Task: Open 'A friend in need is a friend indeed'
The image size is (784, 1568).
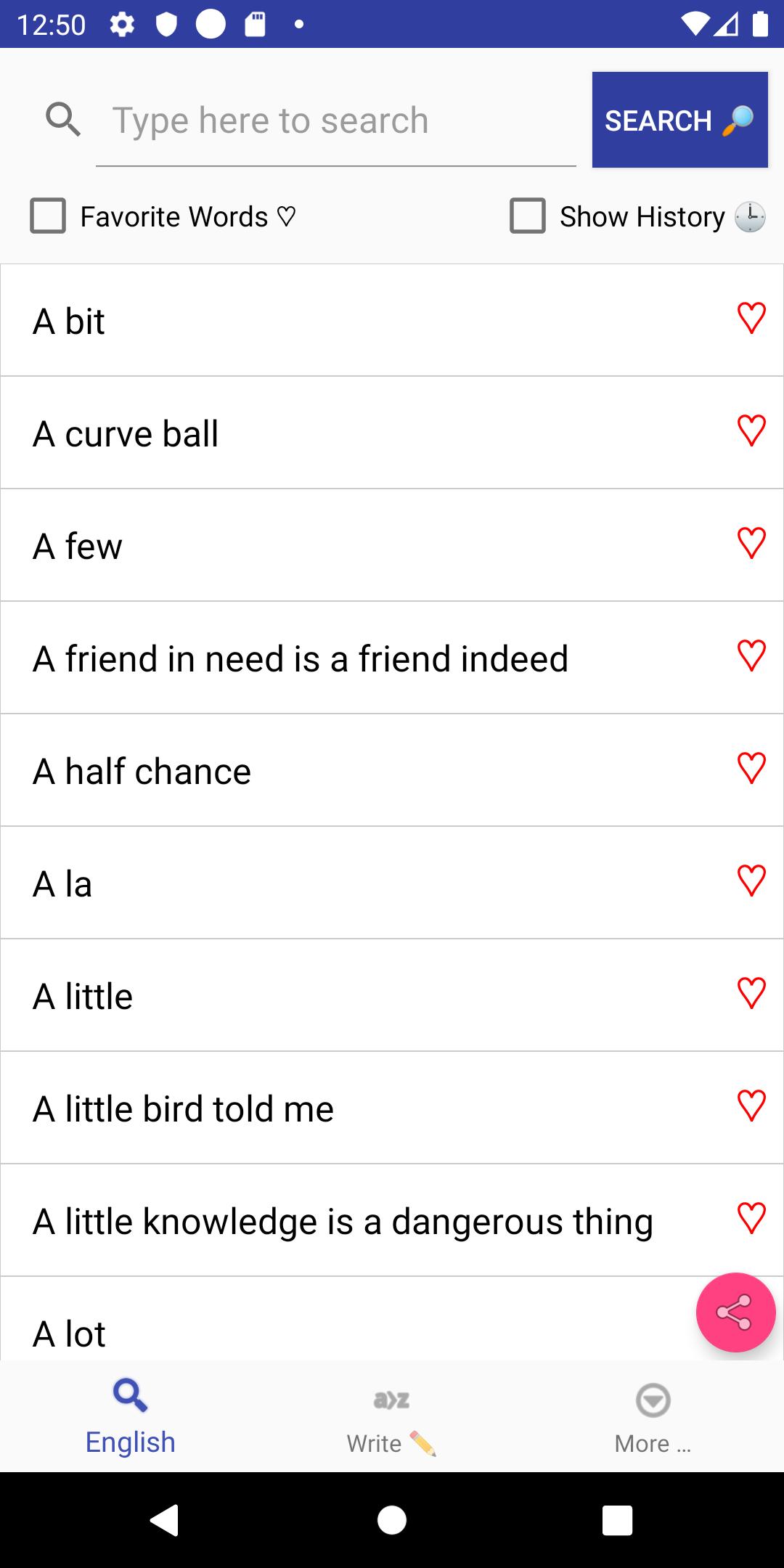Action: pyautogui.click(x=301, y=658)
